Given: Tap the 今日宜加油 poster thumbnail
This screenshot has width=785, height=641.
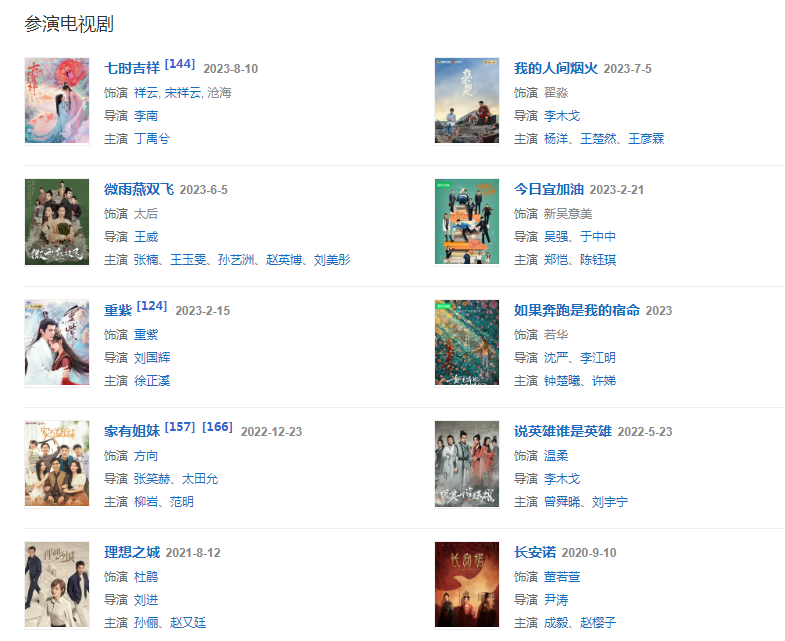Looking at the screenshot, I should [466, 221].
